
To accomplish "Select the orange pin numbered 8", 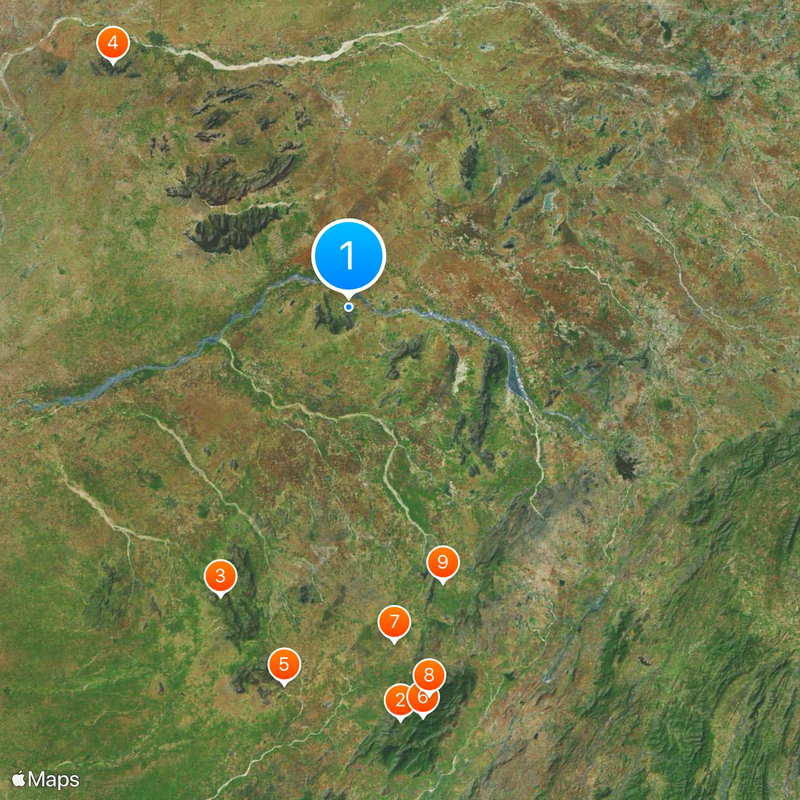I will (429, 673).
